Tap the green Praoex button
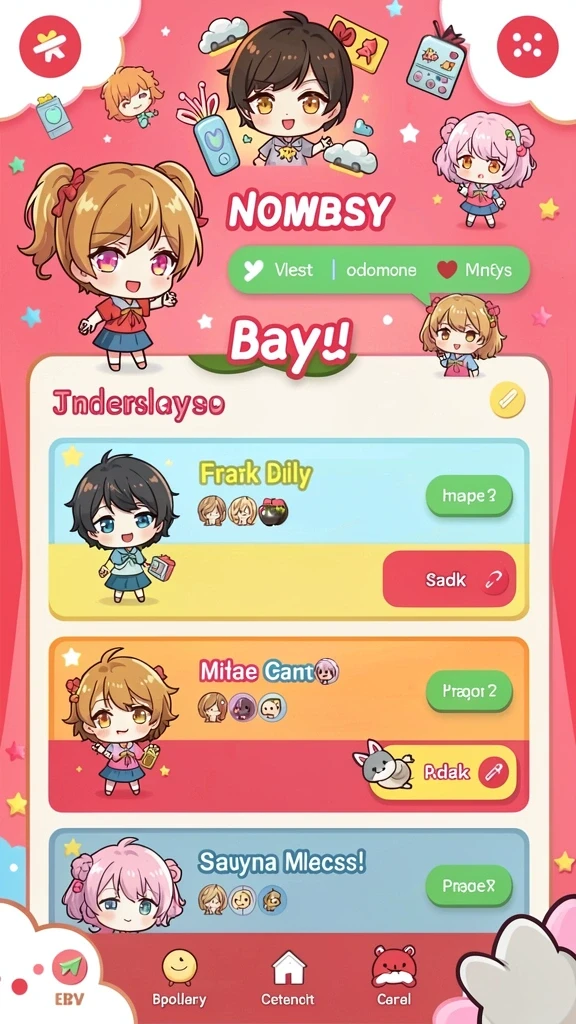 pyautogui.click(x=469, y=886)
